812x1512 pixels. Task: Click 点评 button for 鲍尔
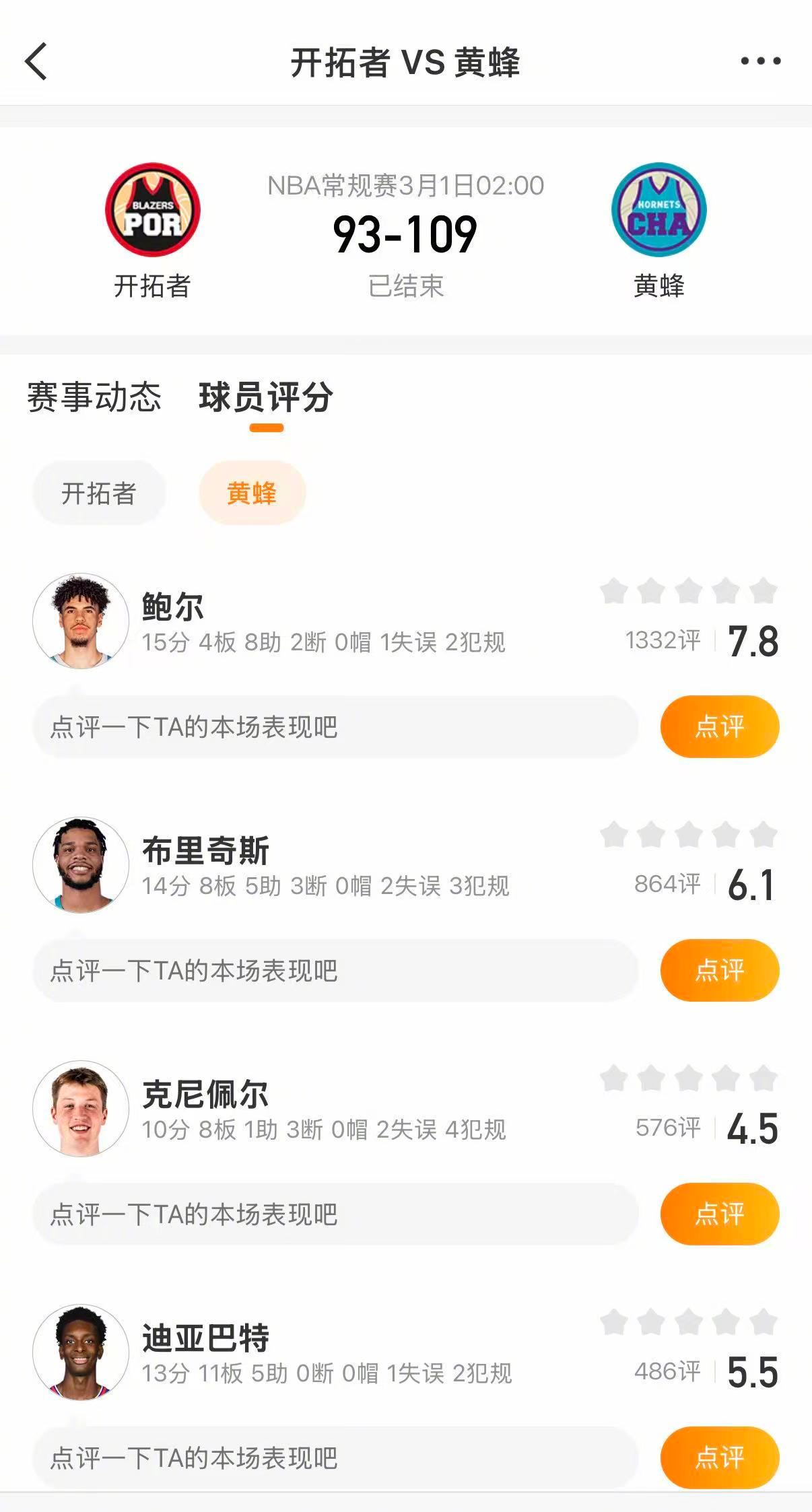point(719,726)
